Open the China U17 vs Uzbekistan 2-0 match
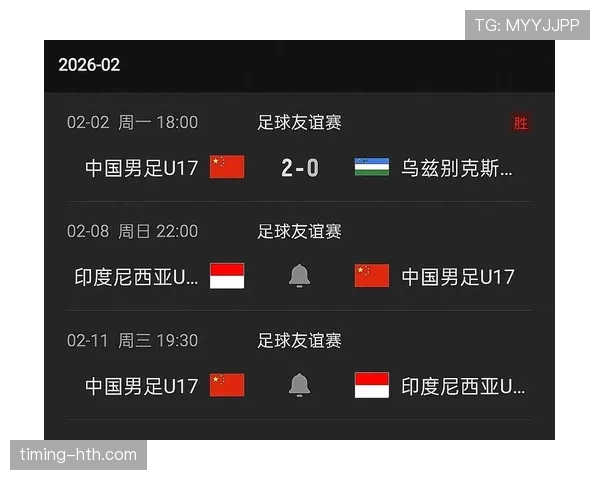600x480 pixels. coord(299,167)
